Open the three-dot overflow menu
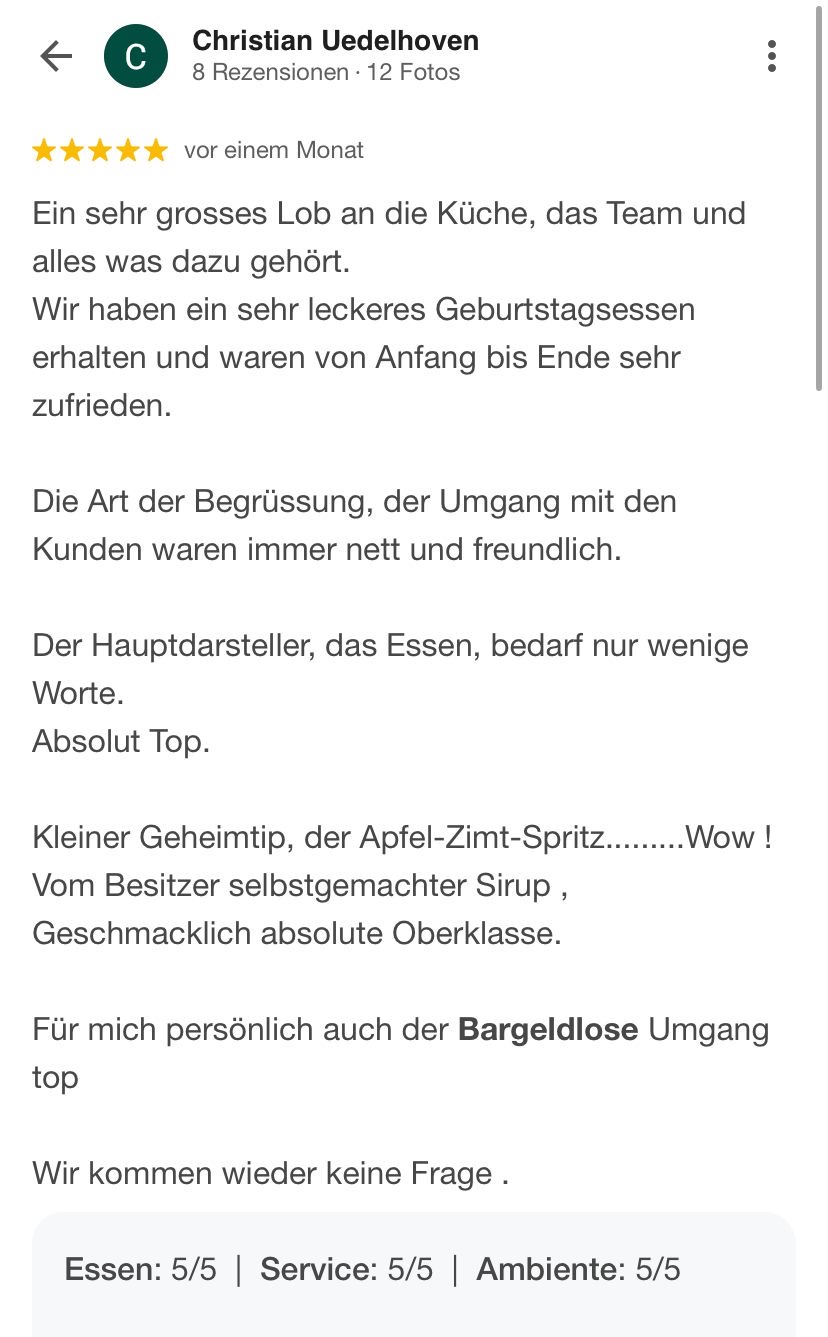Viewport: 828px width, 1337px height. (x=771, y=56)
